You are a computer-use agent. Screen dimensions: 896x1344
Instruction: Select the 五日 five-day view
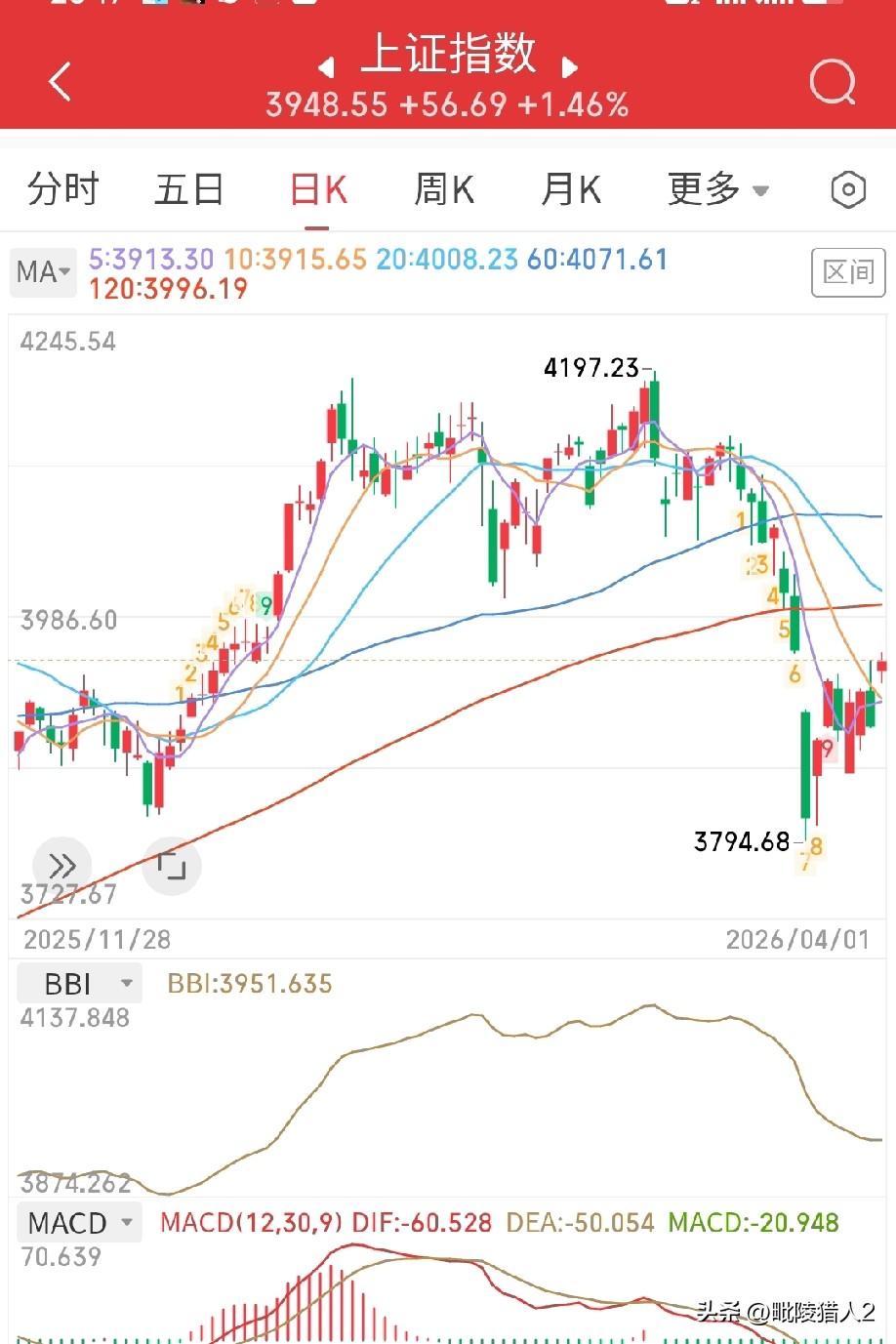189,189
